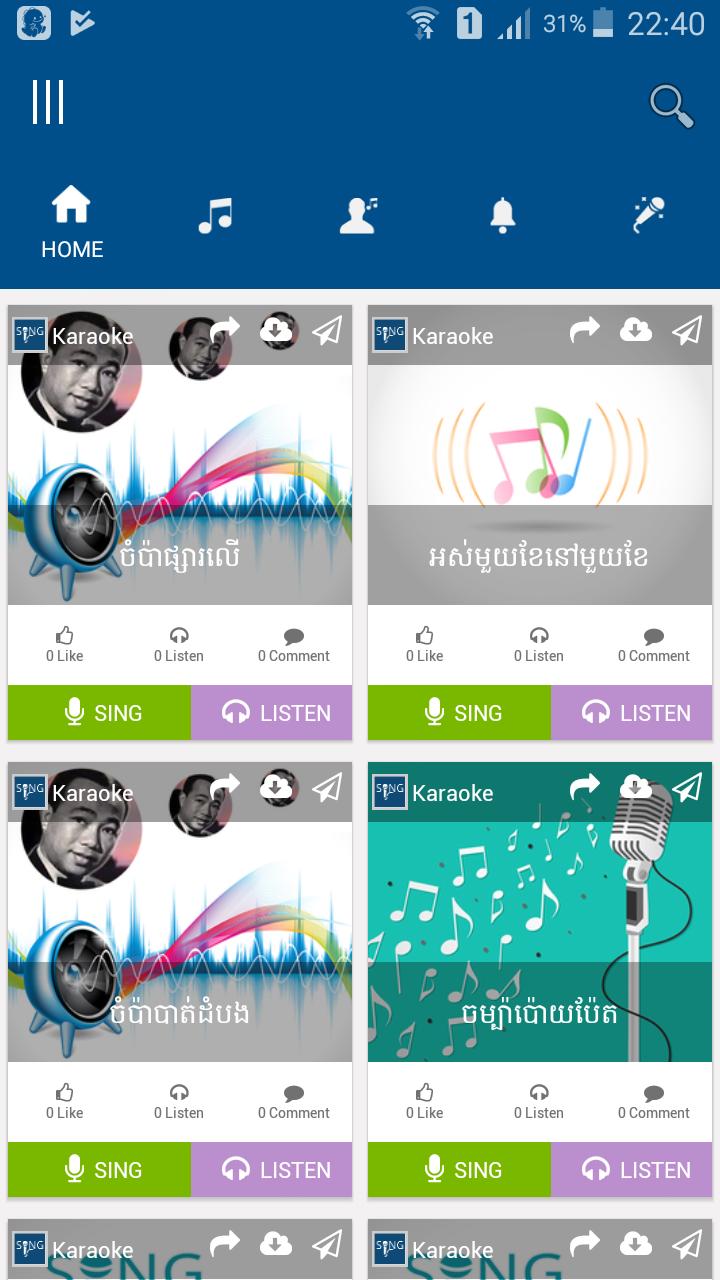Open comments on អស់មួយខែនៅមួយខែ
720x1280 pixels.
(654, 644)
